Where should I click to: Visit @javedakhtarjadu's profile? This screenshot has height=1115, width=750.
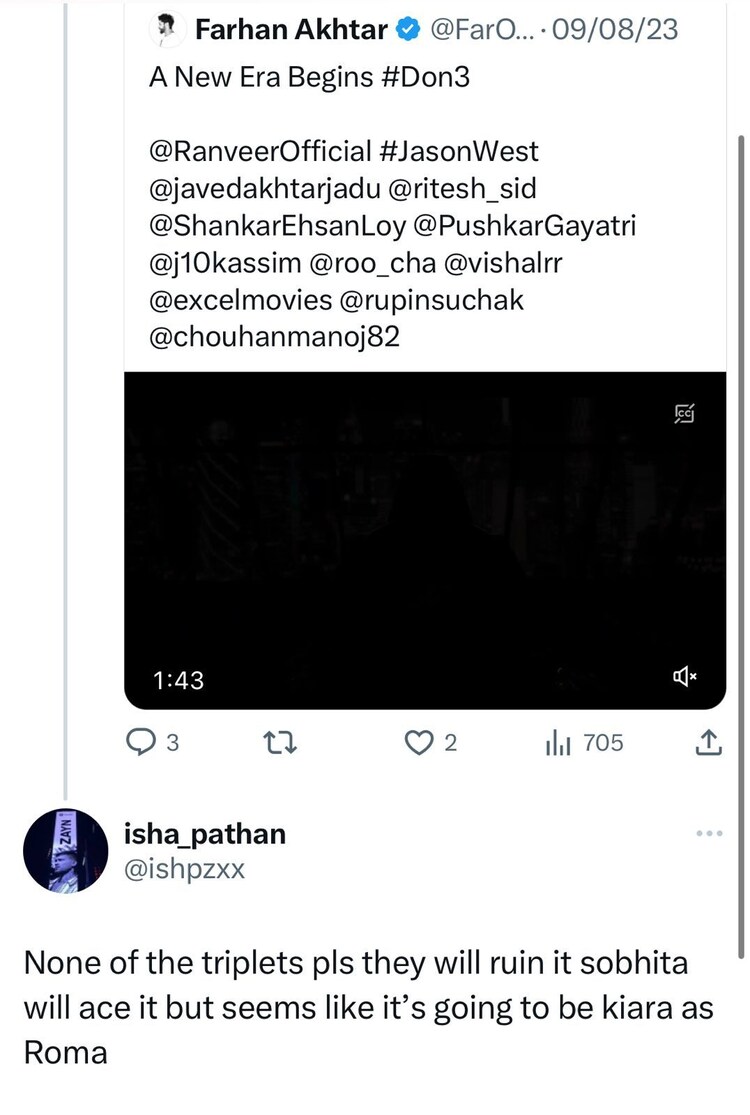[x=265, y=189]
